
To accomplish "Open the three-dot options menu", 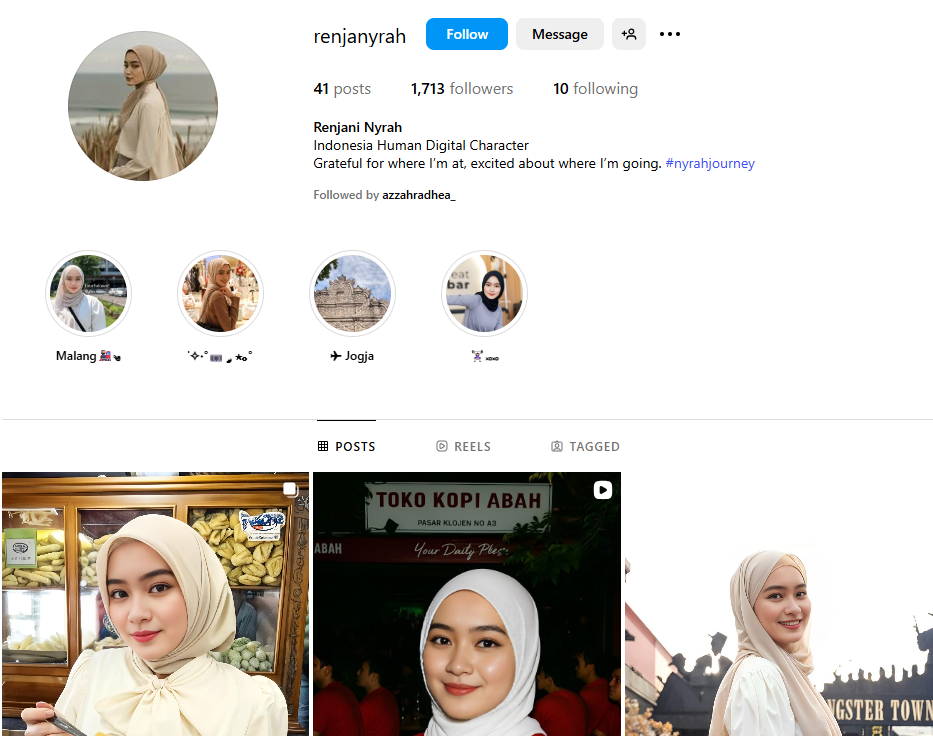I will tap(670, 34).
